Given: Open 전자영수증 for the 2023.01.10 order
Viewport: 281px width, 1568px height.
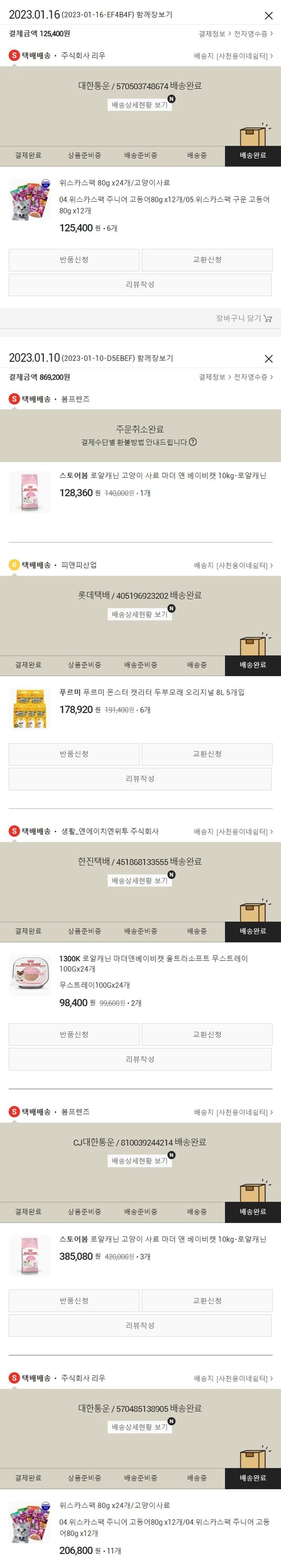Looking at the screenshot, I should pos(253,377).
